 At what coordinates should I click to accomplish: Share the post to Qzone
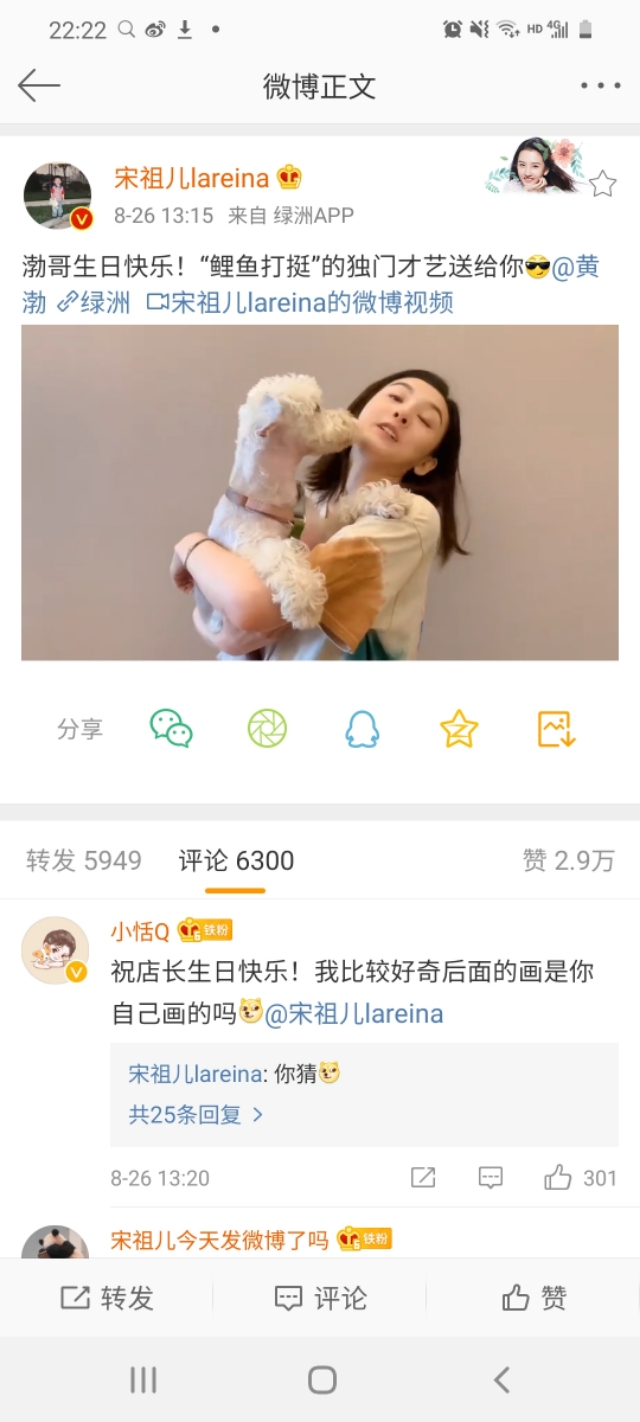click(459, 729)
